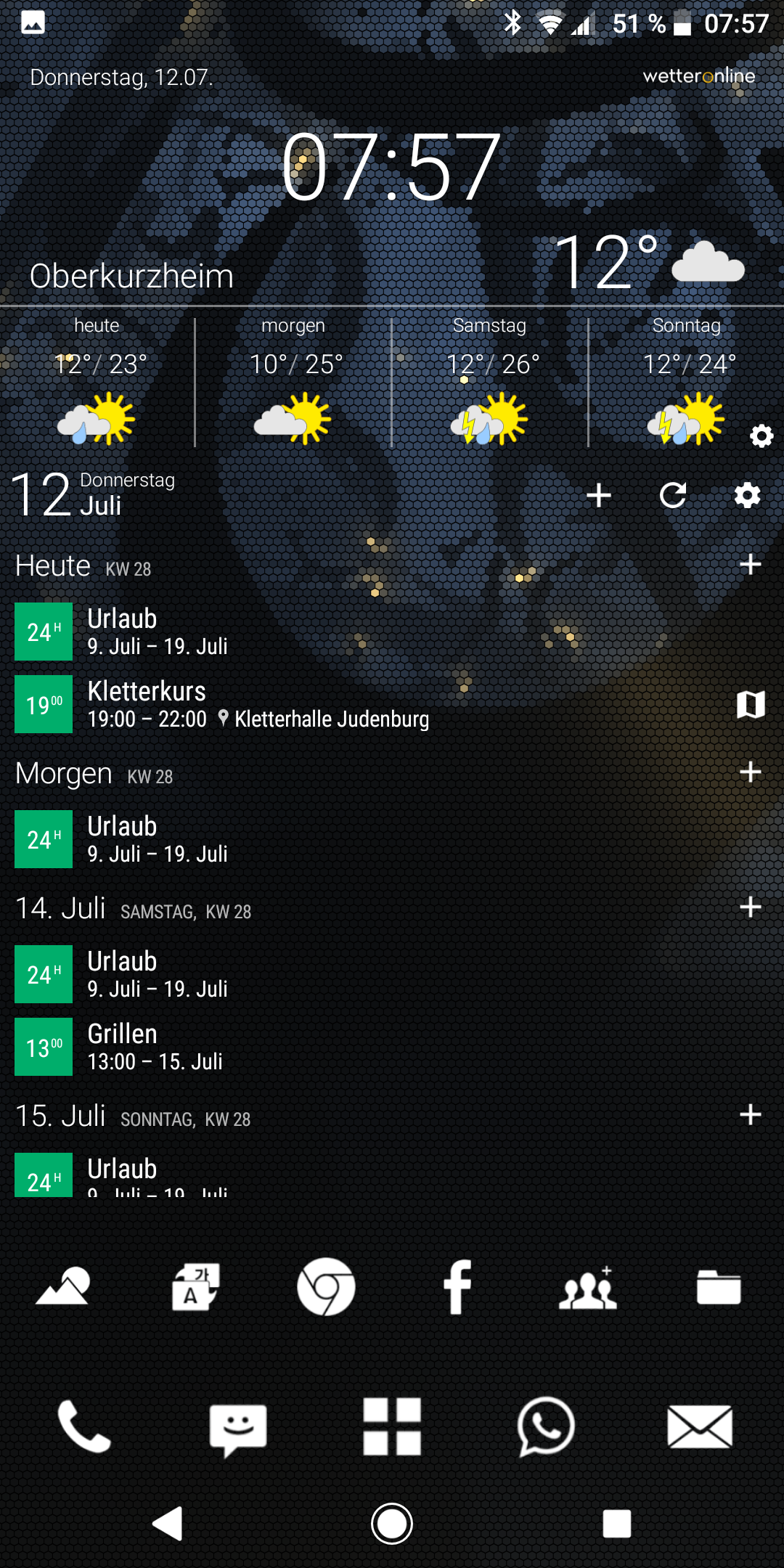This screenshot has width=784, height=1568.
Task: Open the calendar widget settings gear
Action: 747,496
